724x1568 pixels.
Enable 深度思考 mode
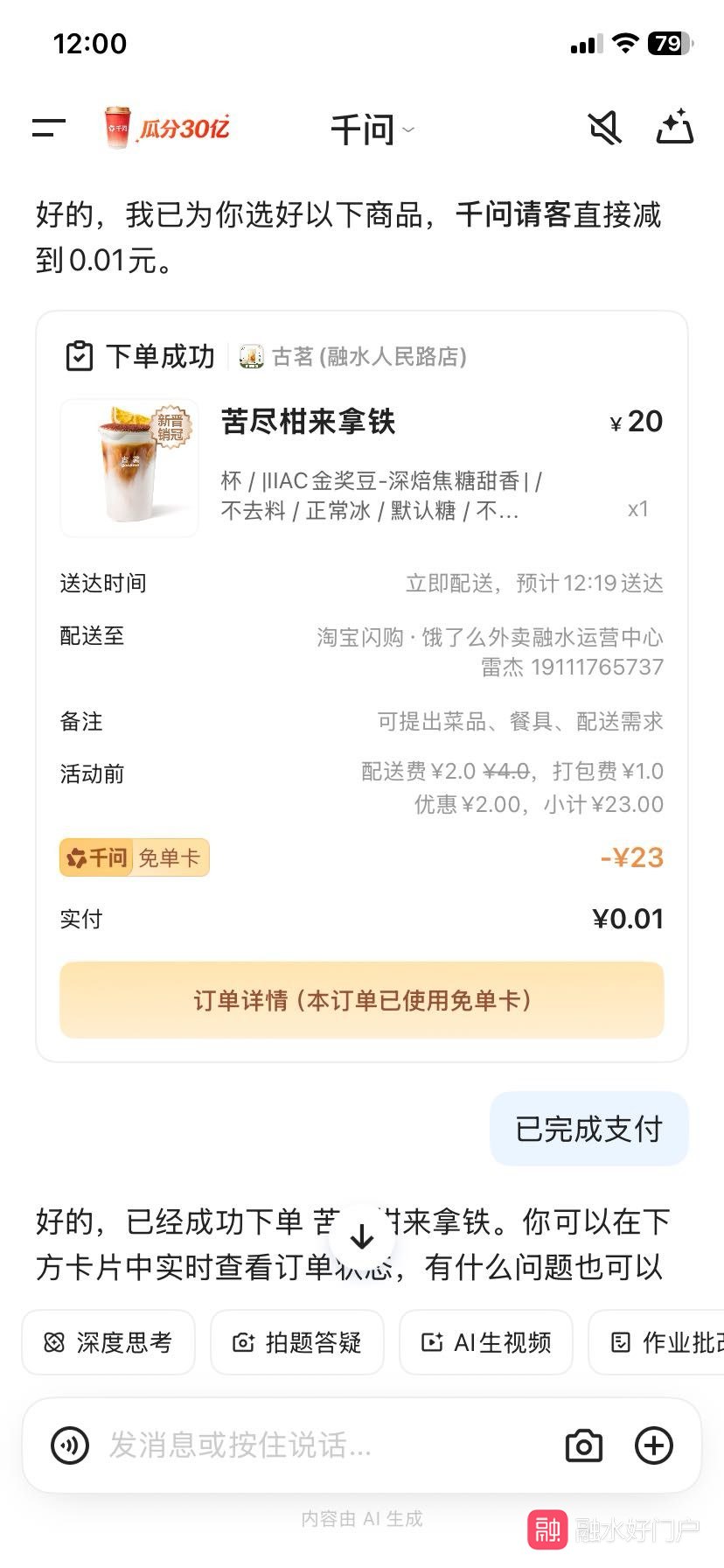pos(108,1342)
